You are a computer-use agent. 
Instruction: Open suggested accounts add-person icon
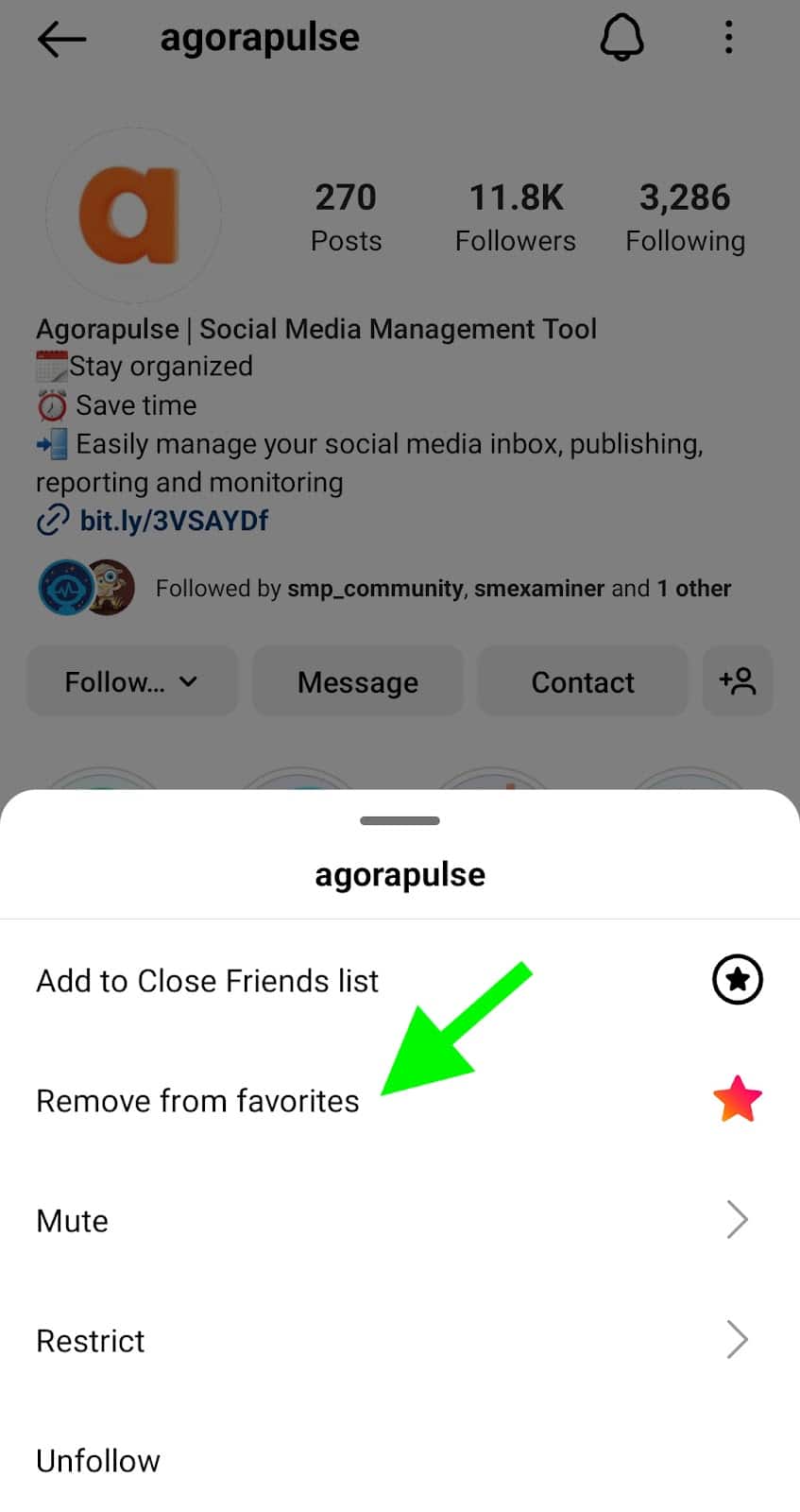click(x=738, y=681)
